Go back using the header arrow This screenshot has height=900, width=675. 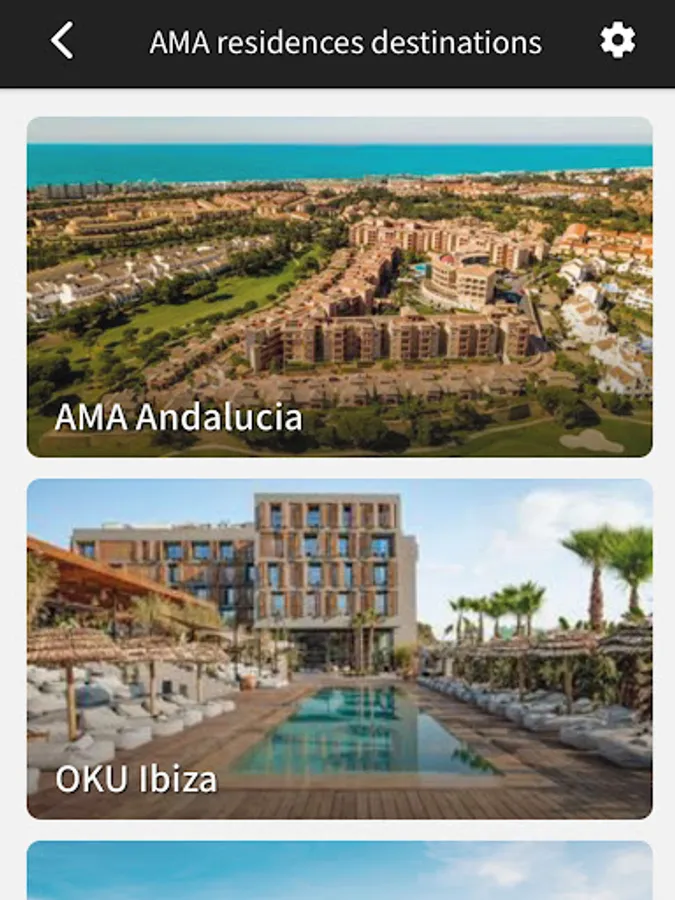pos(62,42)
